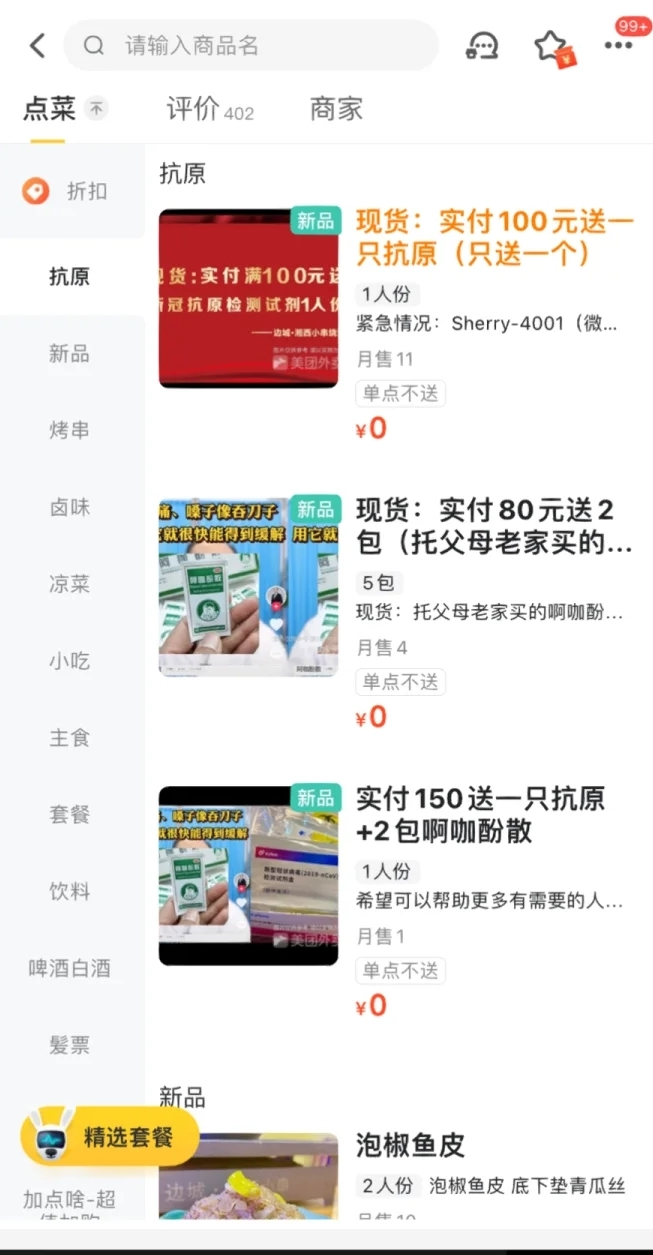Select the 小吃 category
653x1255 pixels.
pos(69,661)
